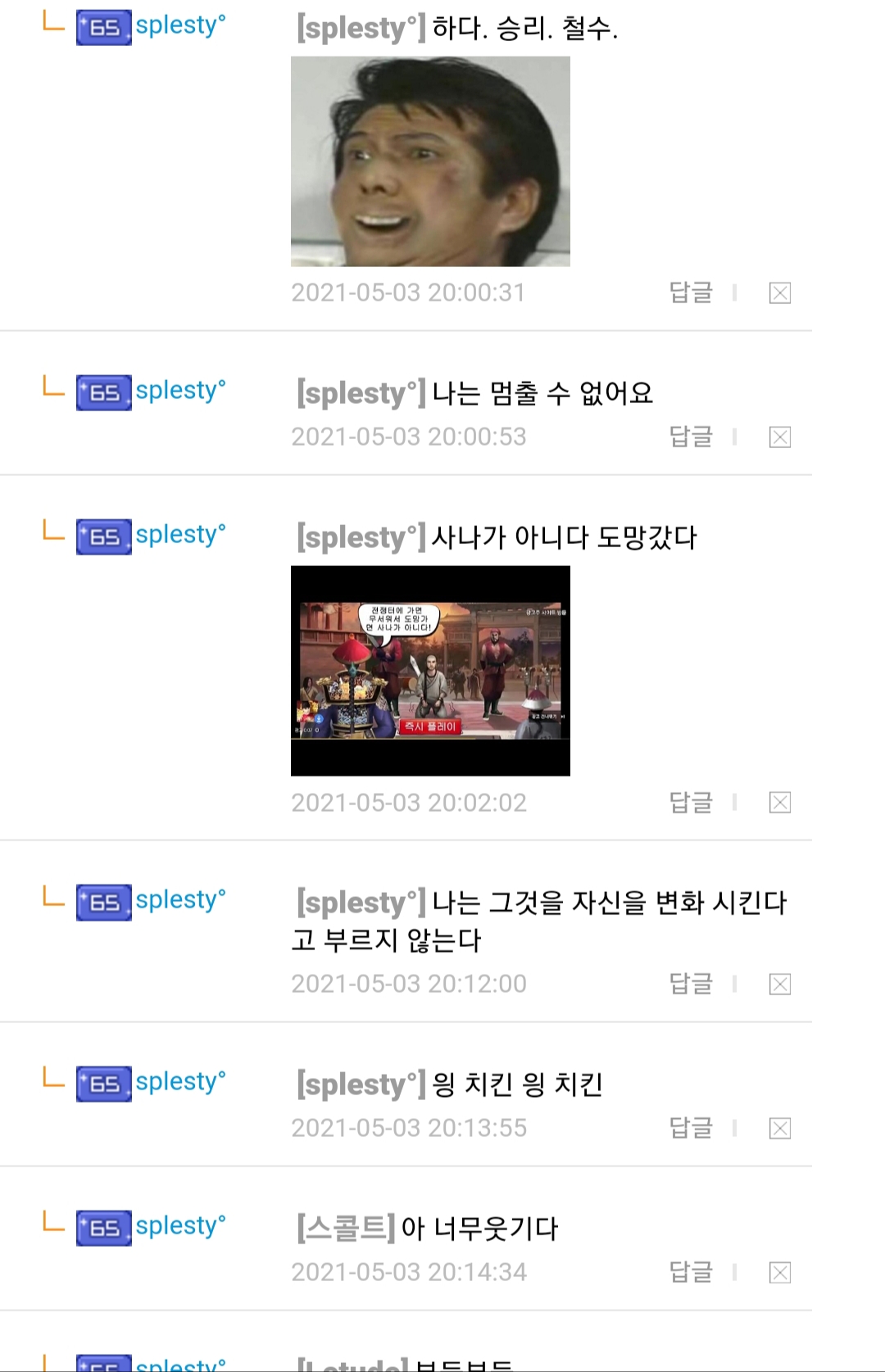Remove the '아 너무웃기다' comment
The height and width of the screenshot is (1372, 885).
tap(779, 1273)
